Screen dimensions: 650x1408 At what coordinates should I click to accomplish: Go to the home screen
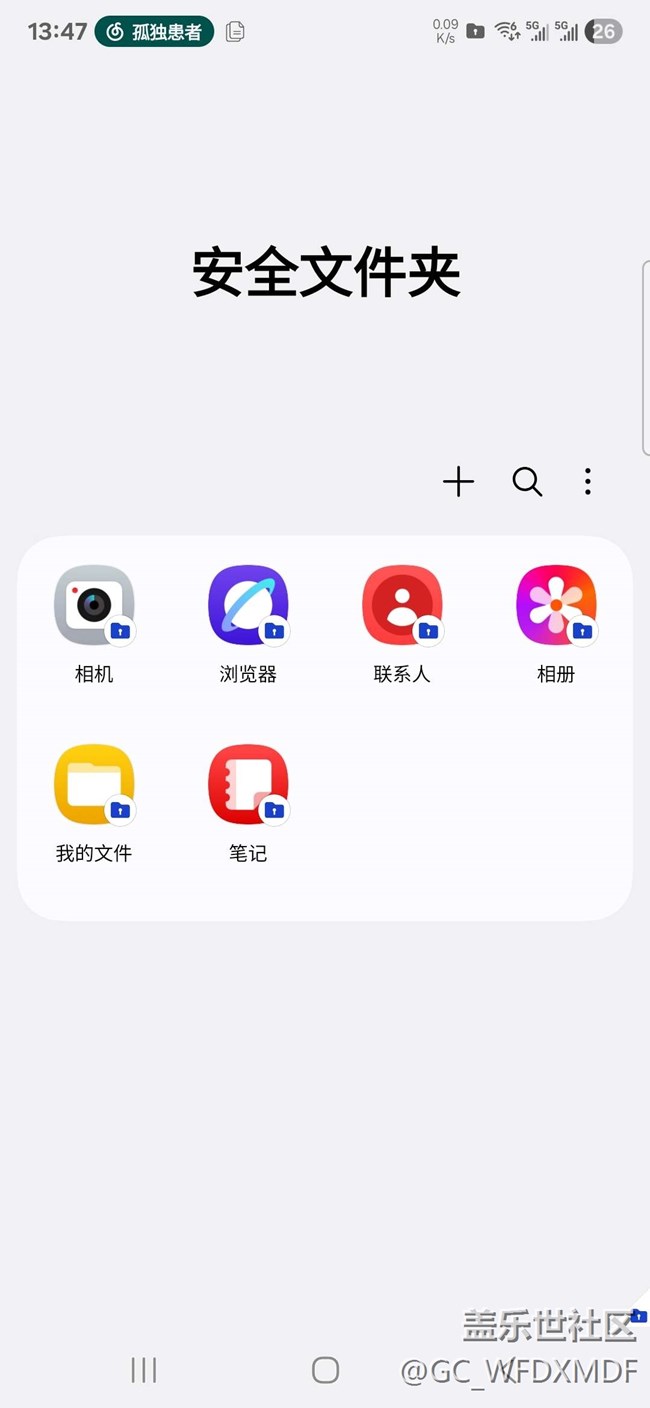click(325, 1370)
